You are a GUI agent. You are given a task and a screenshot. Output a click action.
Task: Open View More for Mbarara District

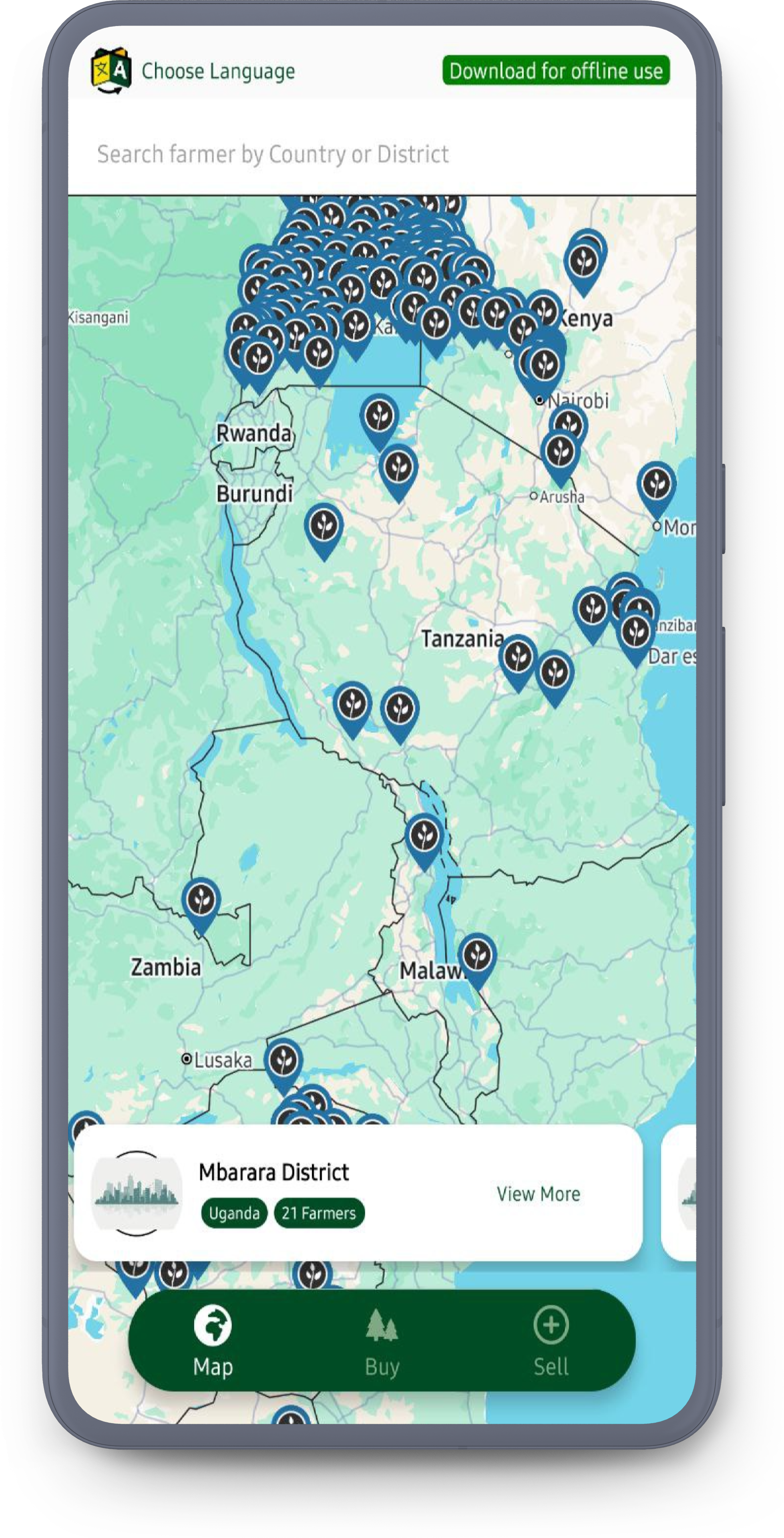coord(538,1194)
